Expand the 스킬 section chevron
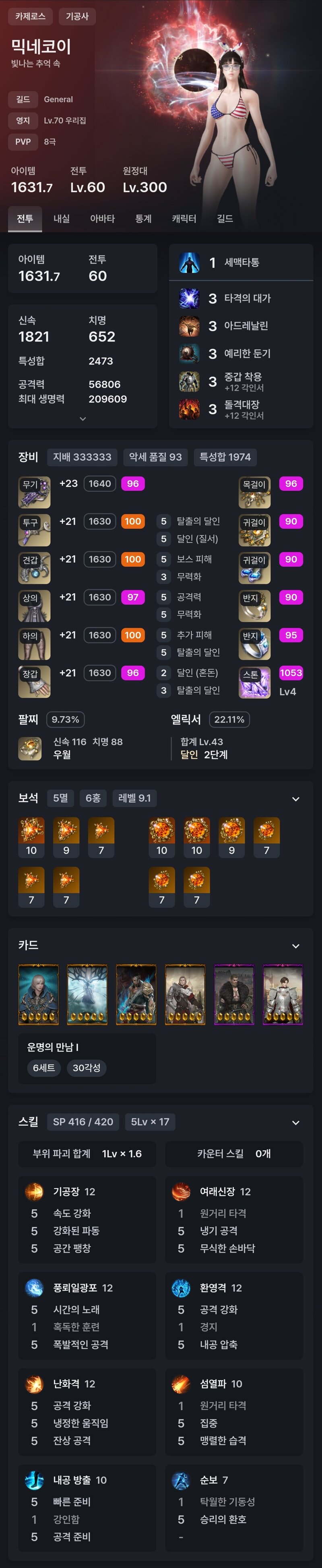This screenshot has width=322, height=1568. pyautogui.click(x=296, y=1123)
